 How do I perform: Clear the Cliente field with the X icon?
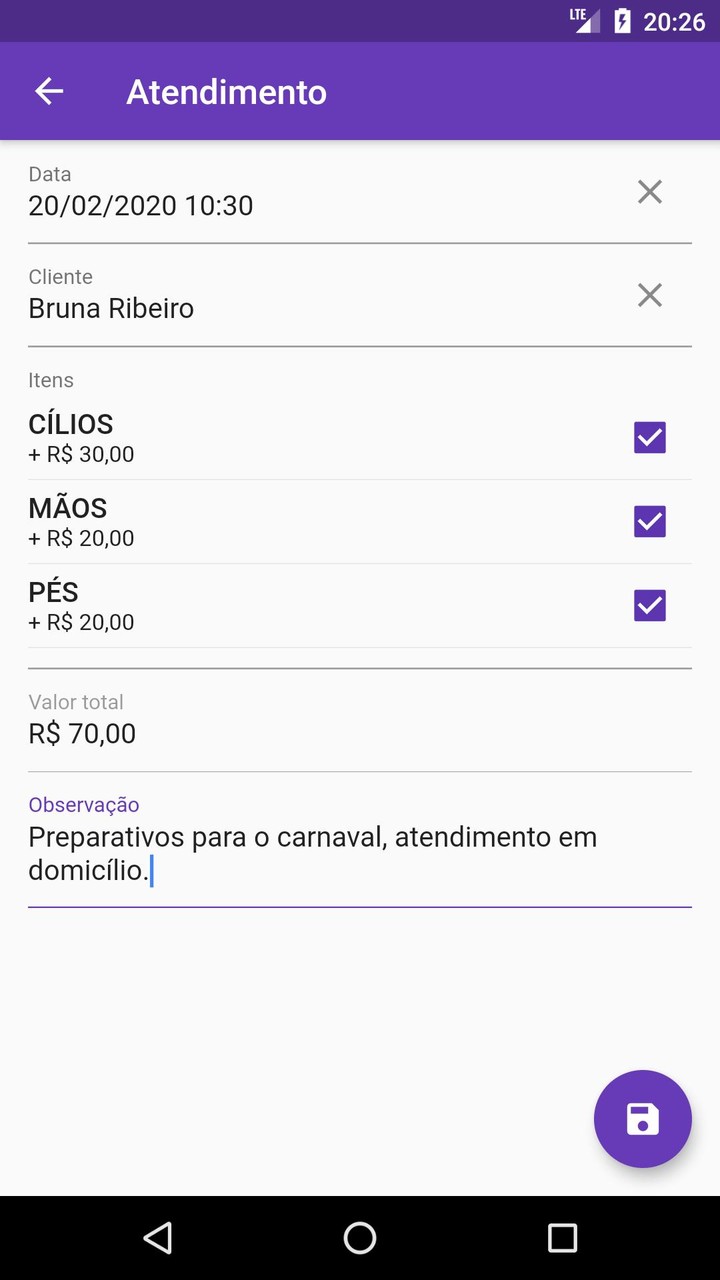tap(649, 295)
